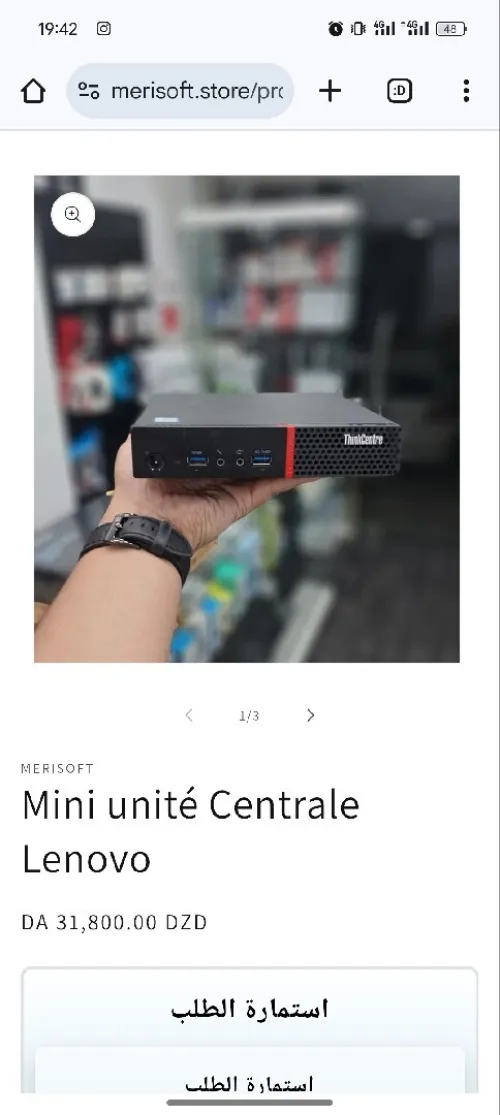Viewport: 500px width, 1115px height.
Task: Go to the next product image
Action: click(310, 715)
